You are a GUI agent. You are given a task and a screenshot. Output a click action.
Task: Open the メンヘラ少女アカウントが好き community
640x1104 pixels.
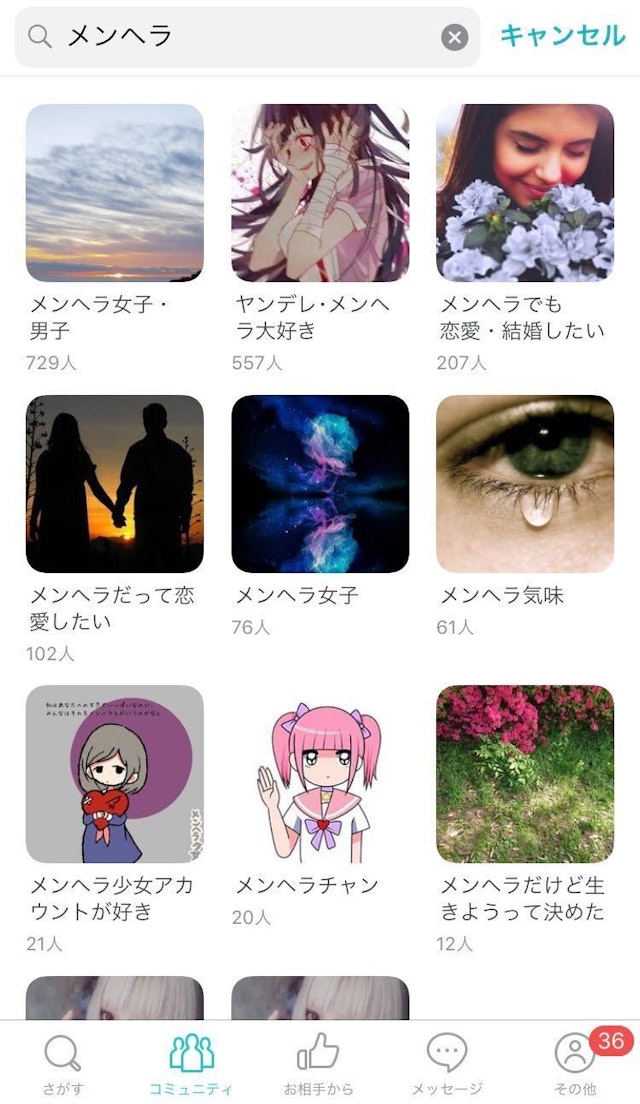coord(115,774)
